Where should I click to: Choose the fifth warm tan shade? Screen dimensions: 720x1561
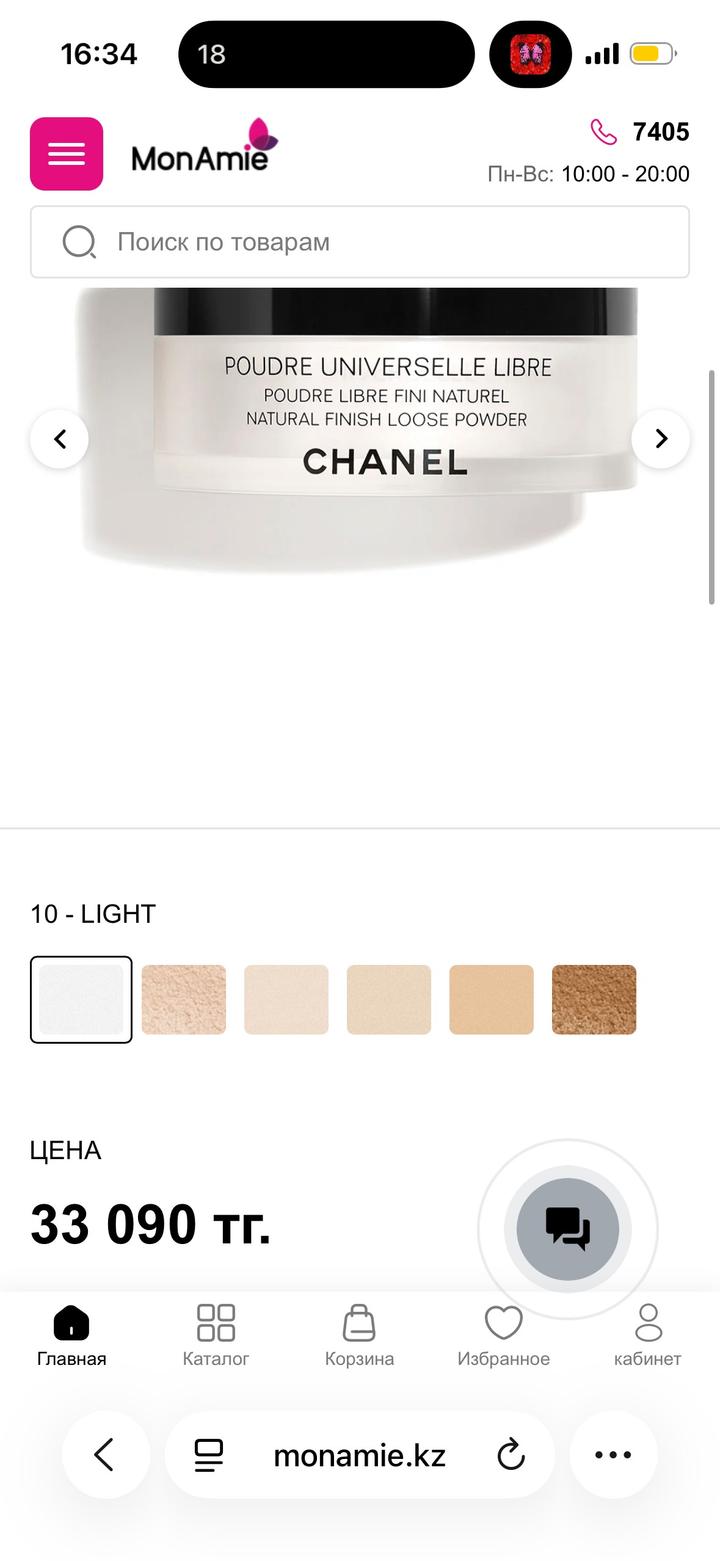coord(491,999)
